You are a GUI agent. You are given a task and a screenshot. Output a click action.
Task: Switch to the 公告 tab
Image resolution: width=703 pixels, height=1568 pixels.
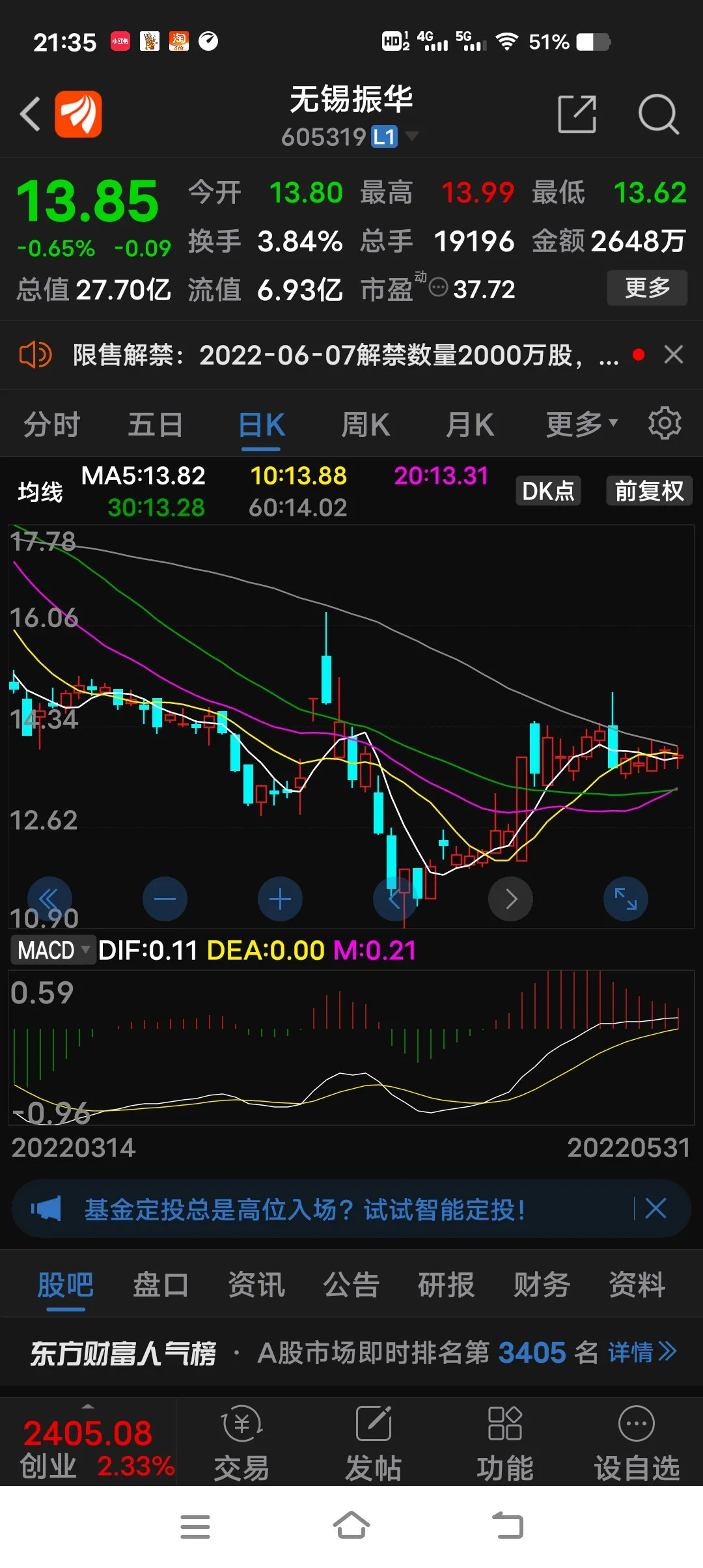click(x=351, y=1285)
